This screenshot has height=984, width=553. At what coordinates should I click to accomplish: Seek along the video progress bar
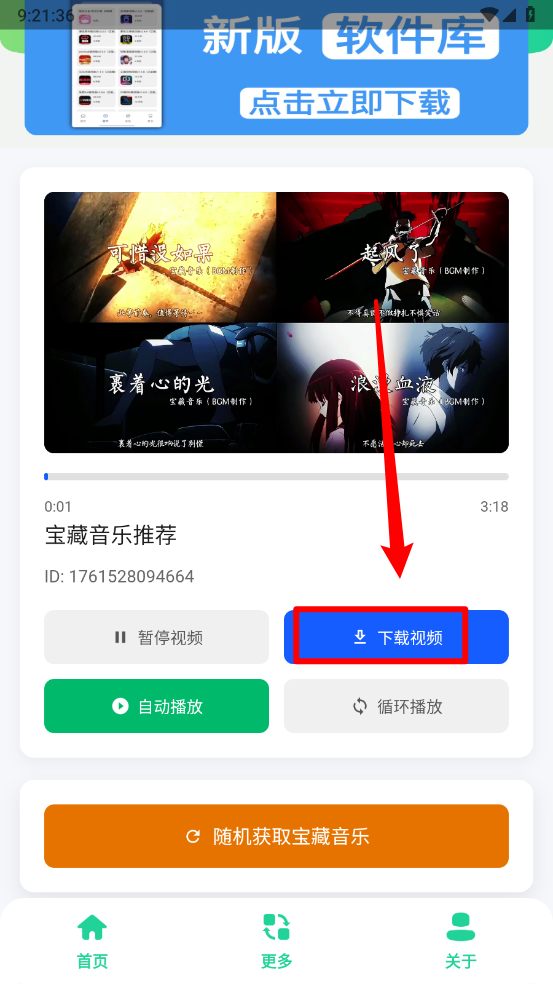(276, 477)
